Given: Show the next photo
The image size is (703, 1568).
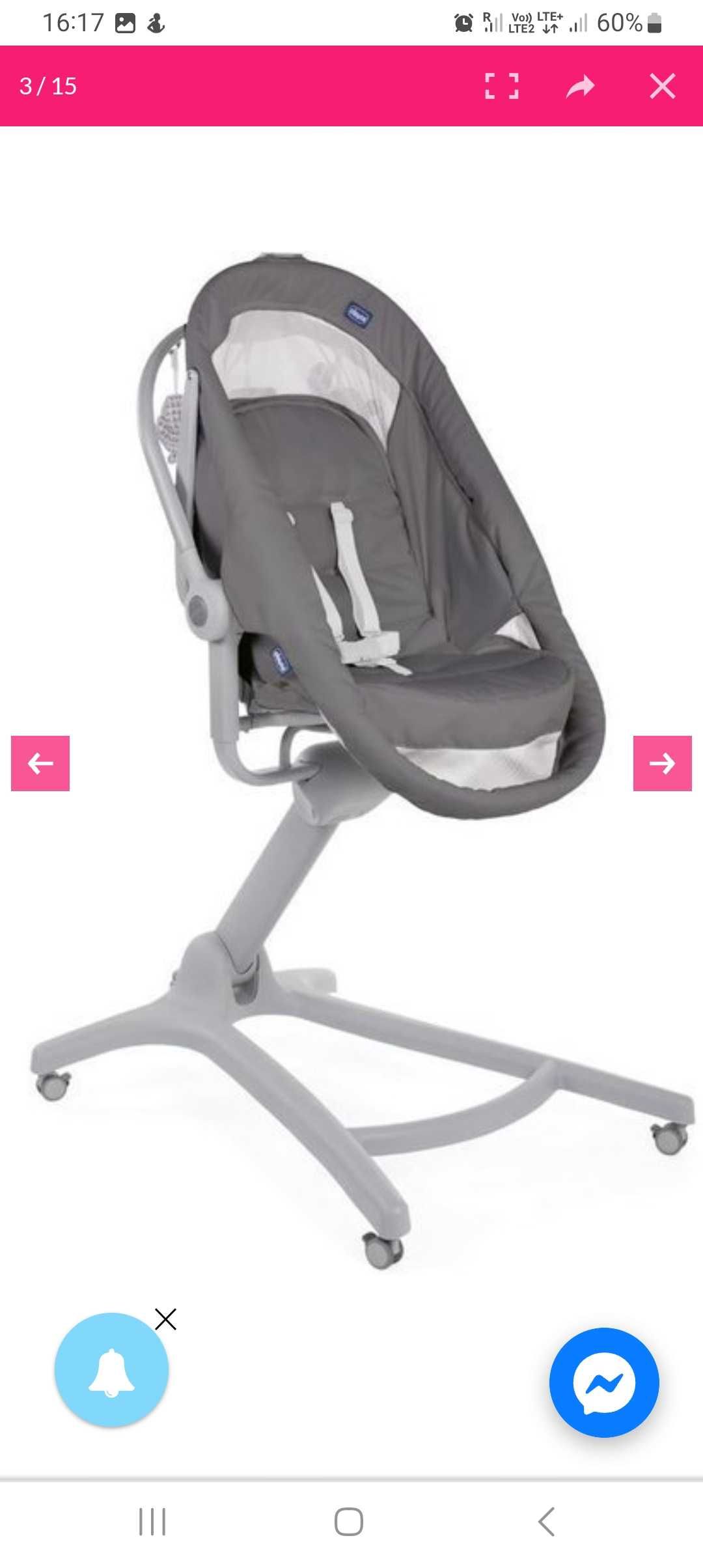Looking at the screenshot, I should (662, 763).
